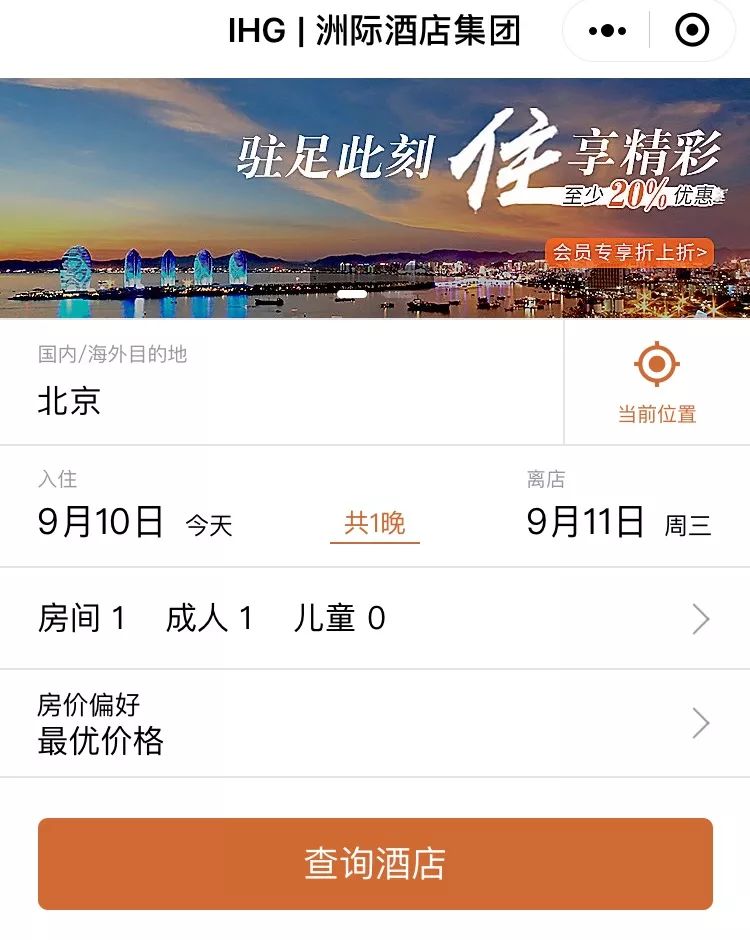The width and height of the screenshot is (750, 940).
Task: Close the mini program via circle icon
Action: [692, 31]
